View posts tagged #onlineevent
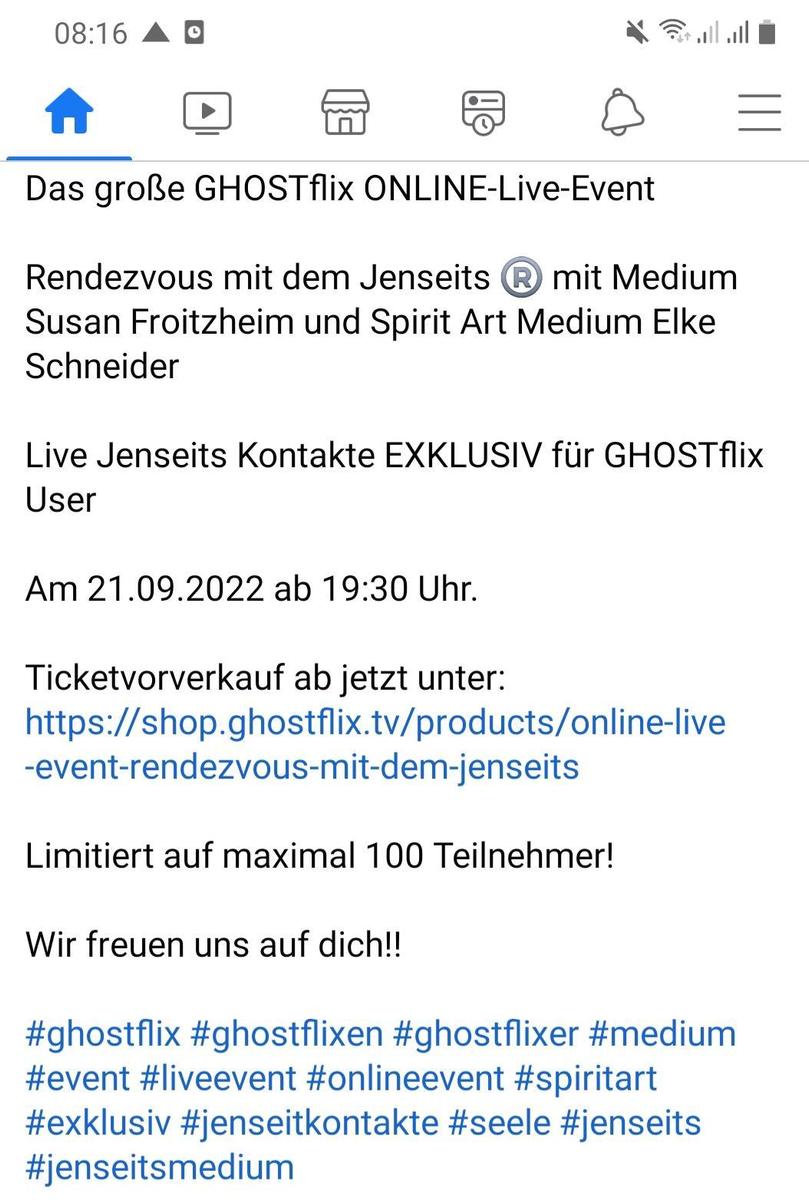 pos(406,1078)
